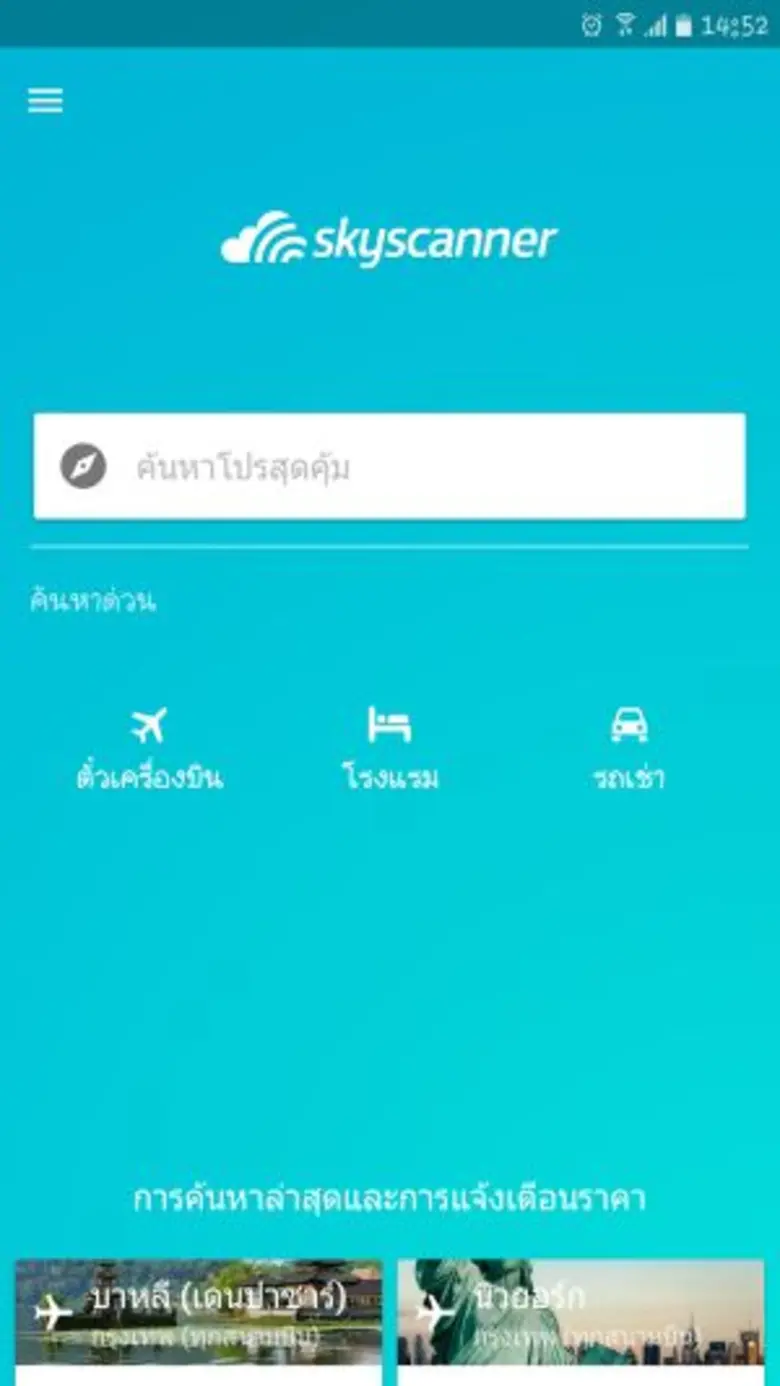Open ตั๋วเครื่องบิน flight search
The image size is (780, 1386).
click(x=150, y=748)
